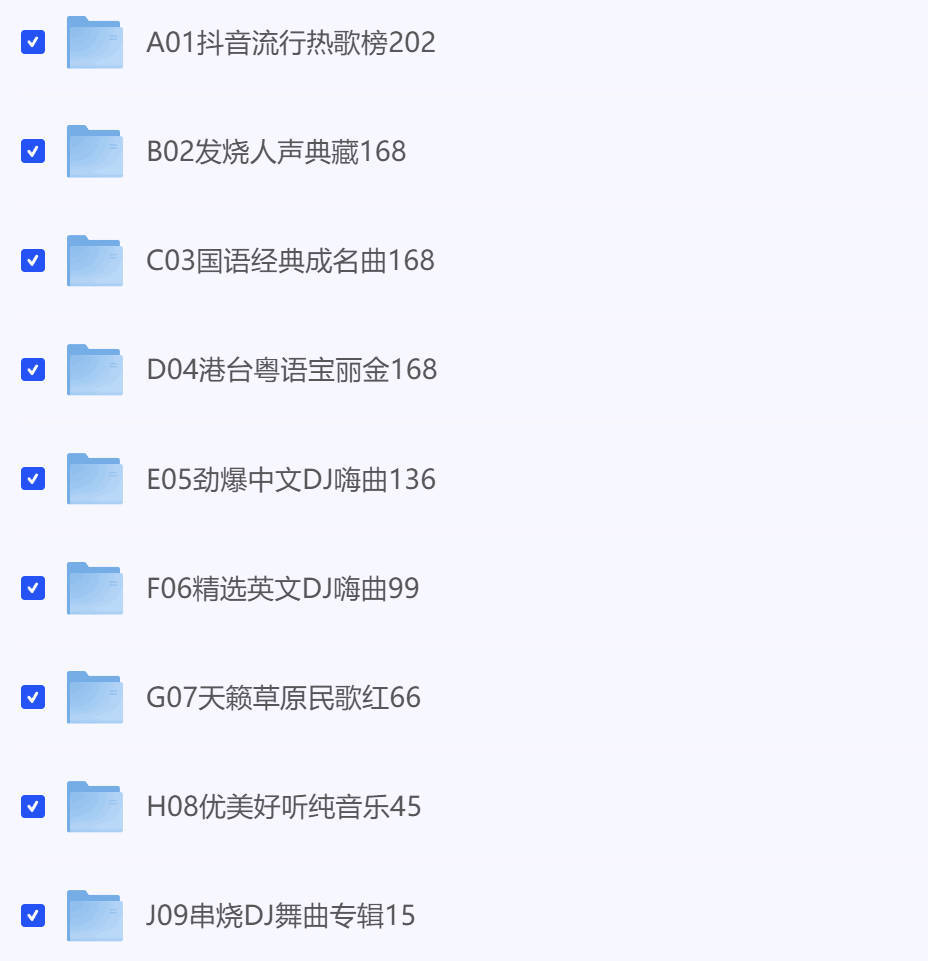The image size is (928, 961).
Task: Open the H08优美好听纯音乐45 folder icon
Action: (93, 806)
